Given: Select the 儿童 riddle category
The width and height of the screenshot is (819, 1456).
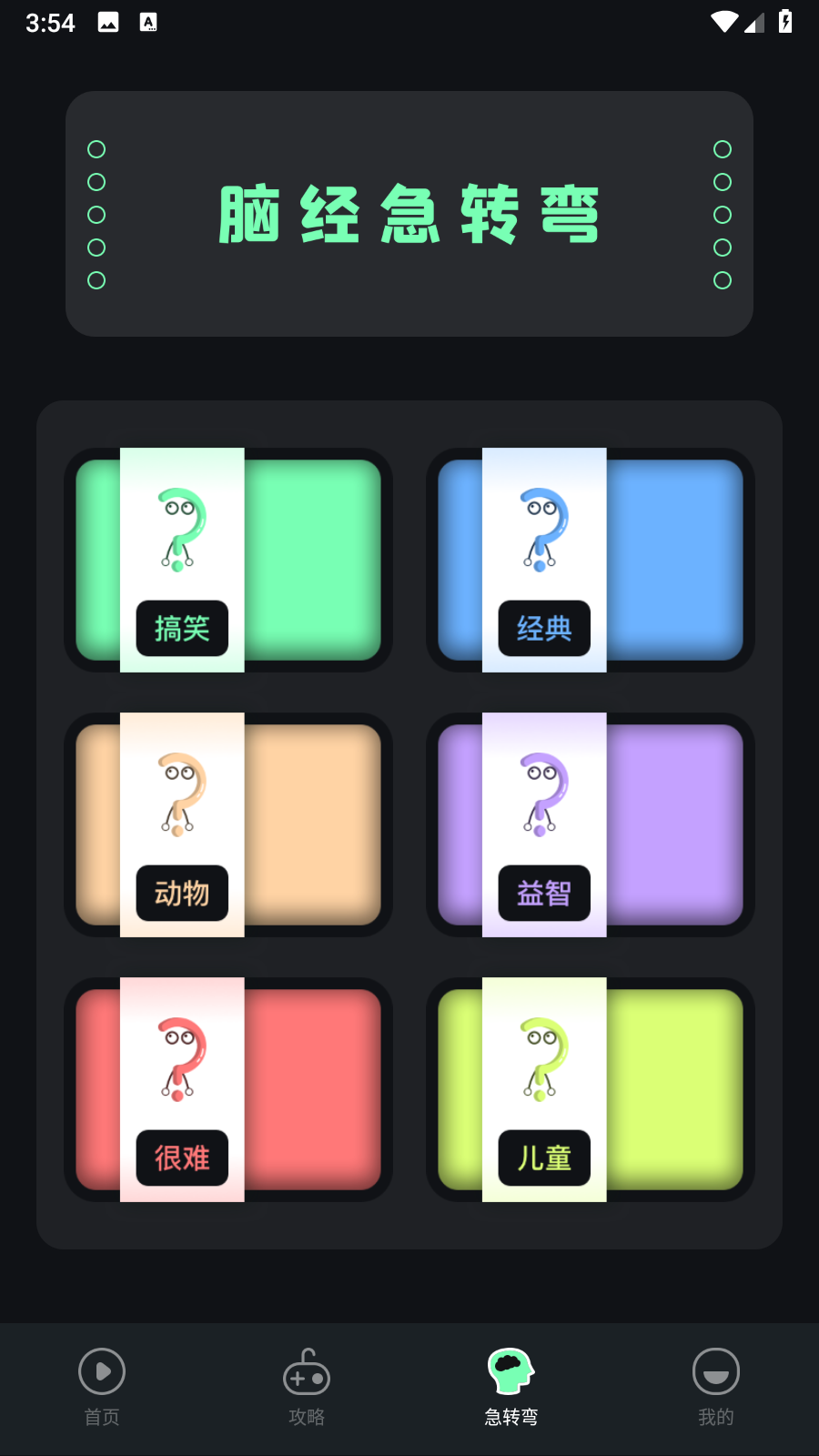Looking at the screenshot, I should tap(590, 1089).
